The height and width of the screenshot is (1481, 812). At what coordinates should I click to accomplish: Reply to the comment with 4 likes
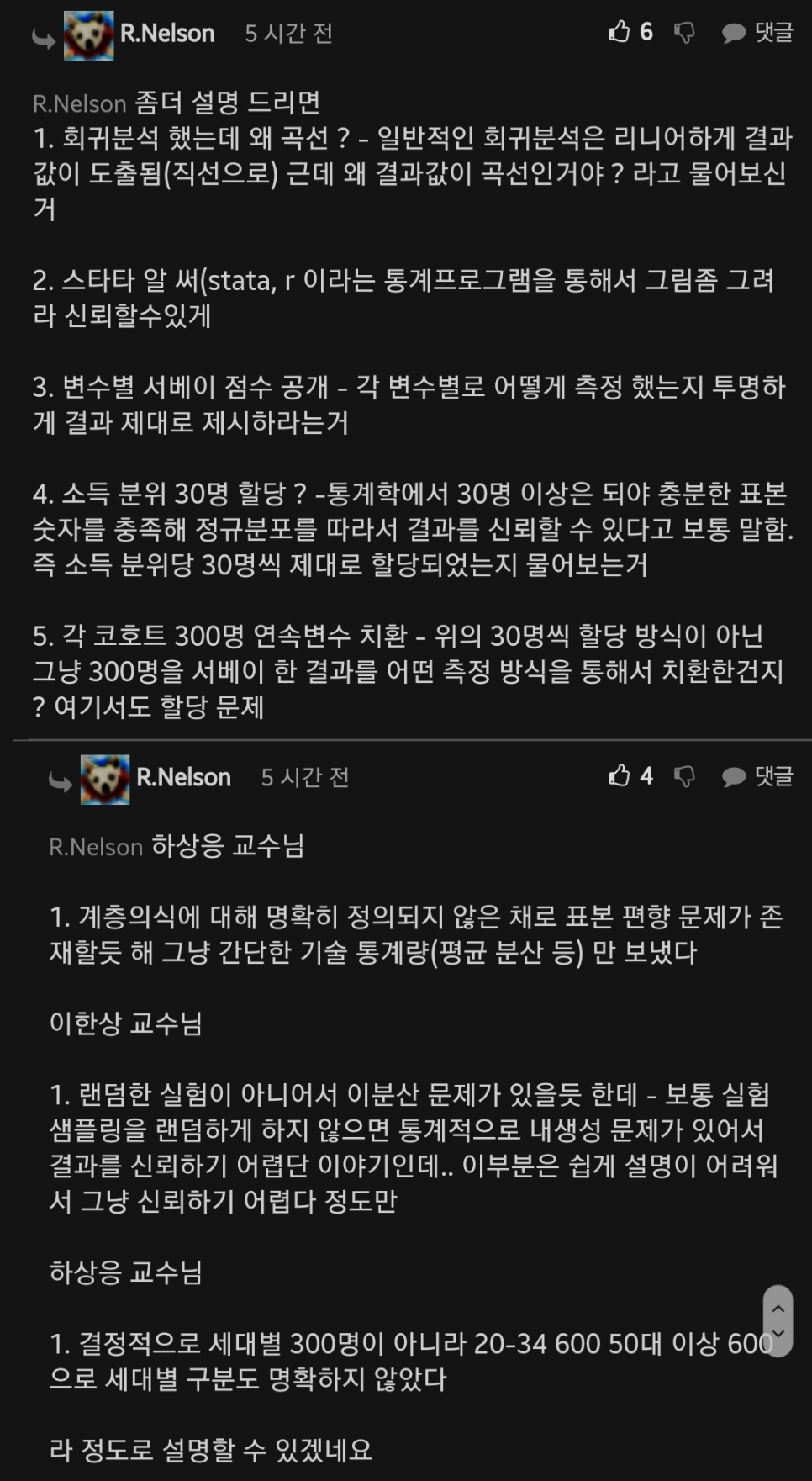click(x=757, y=776)
